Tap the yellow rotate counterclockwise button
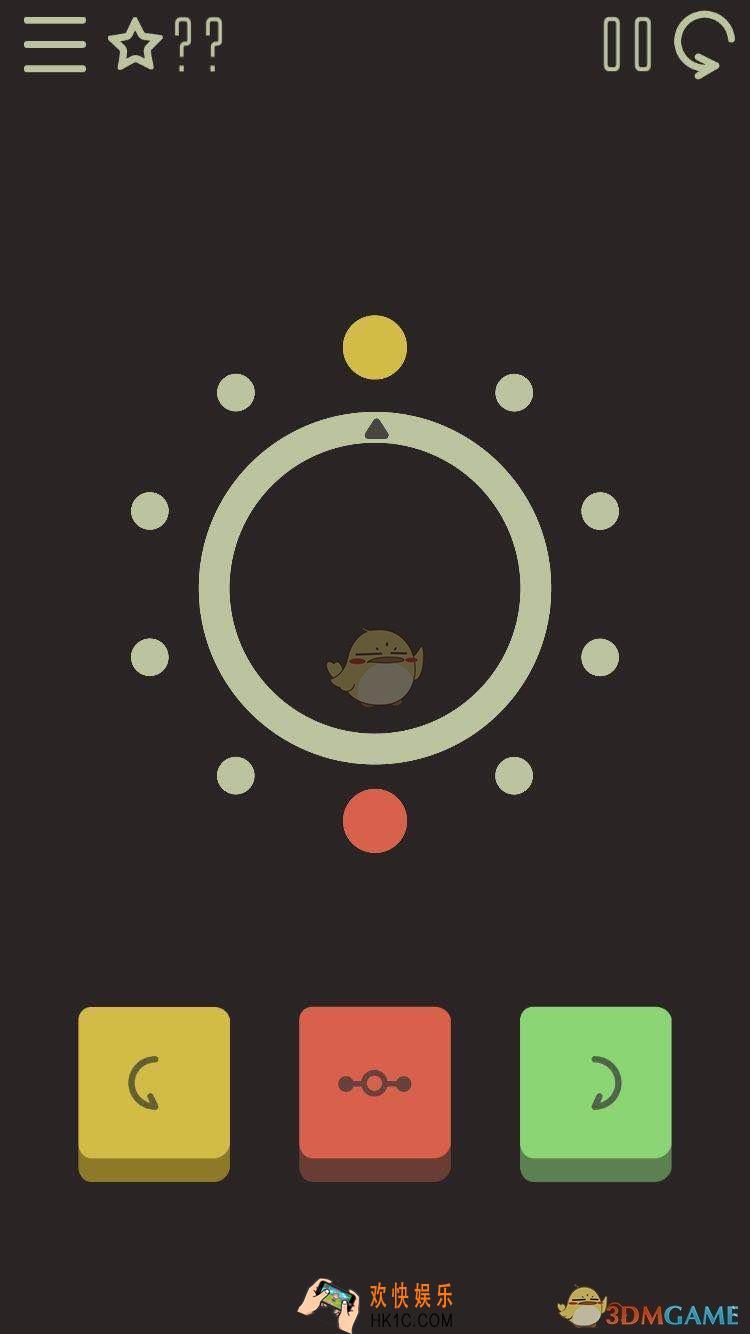 tap(154, 1084)
